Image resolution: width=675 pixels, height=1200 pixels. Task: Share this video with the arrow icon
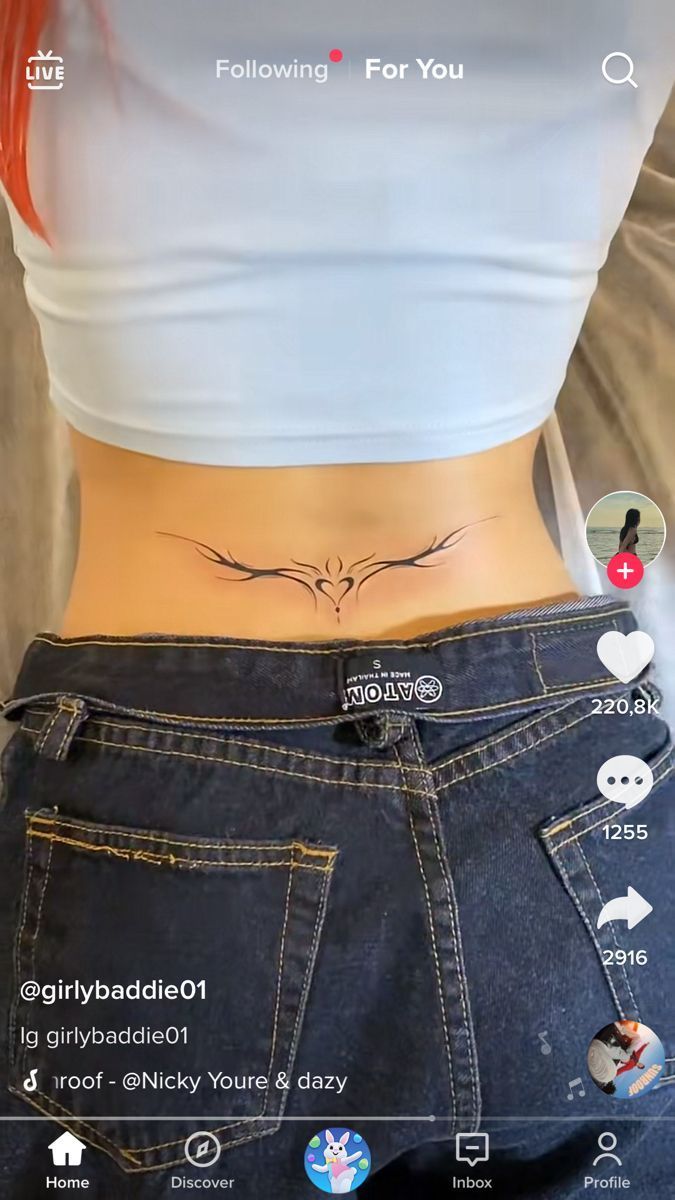625,910
